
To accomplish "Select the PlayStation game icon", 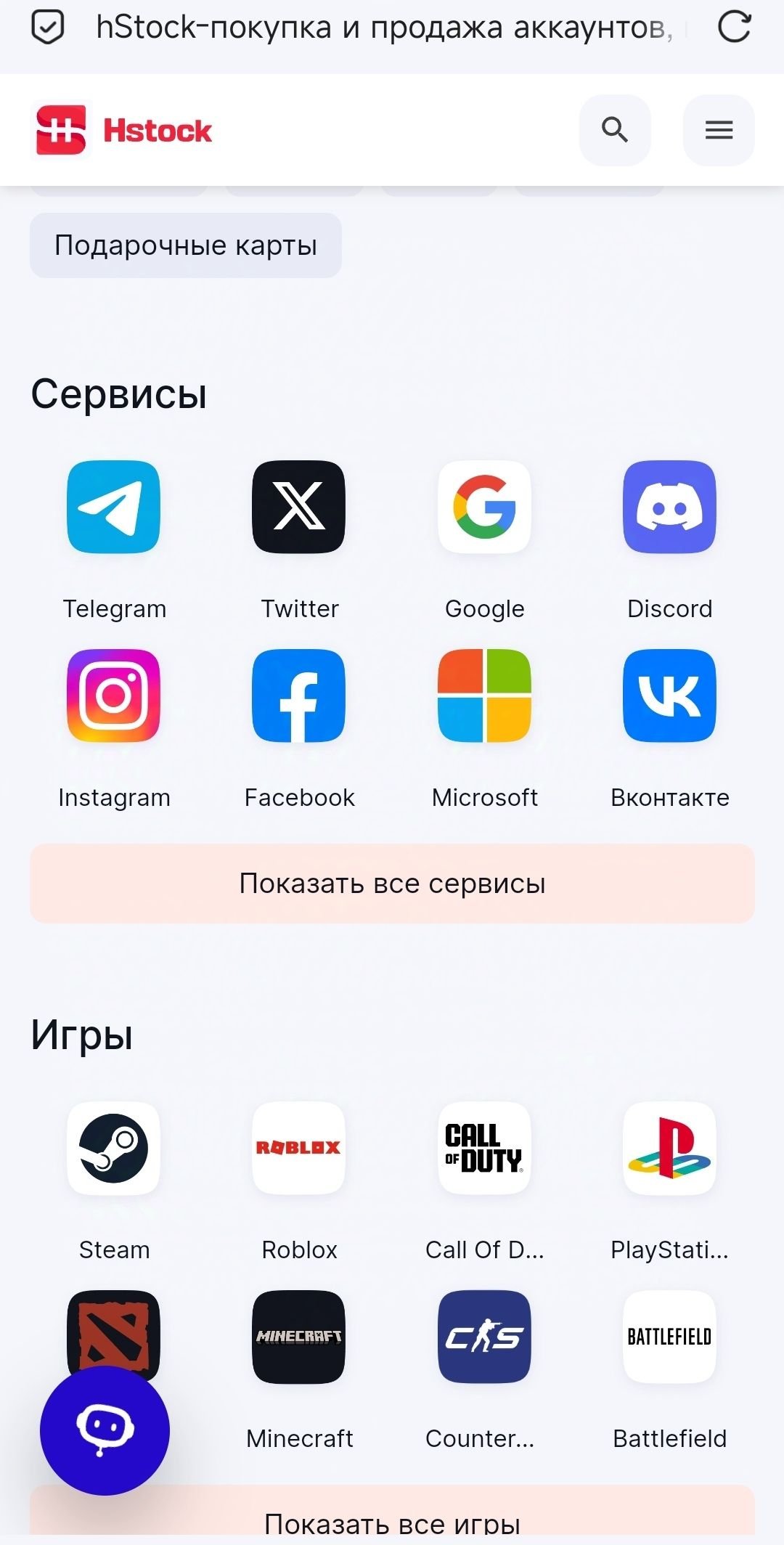I will pos(669,1149).
